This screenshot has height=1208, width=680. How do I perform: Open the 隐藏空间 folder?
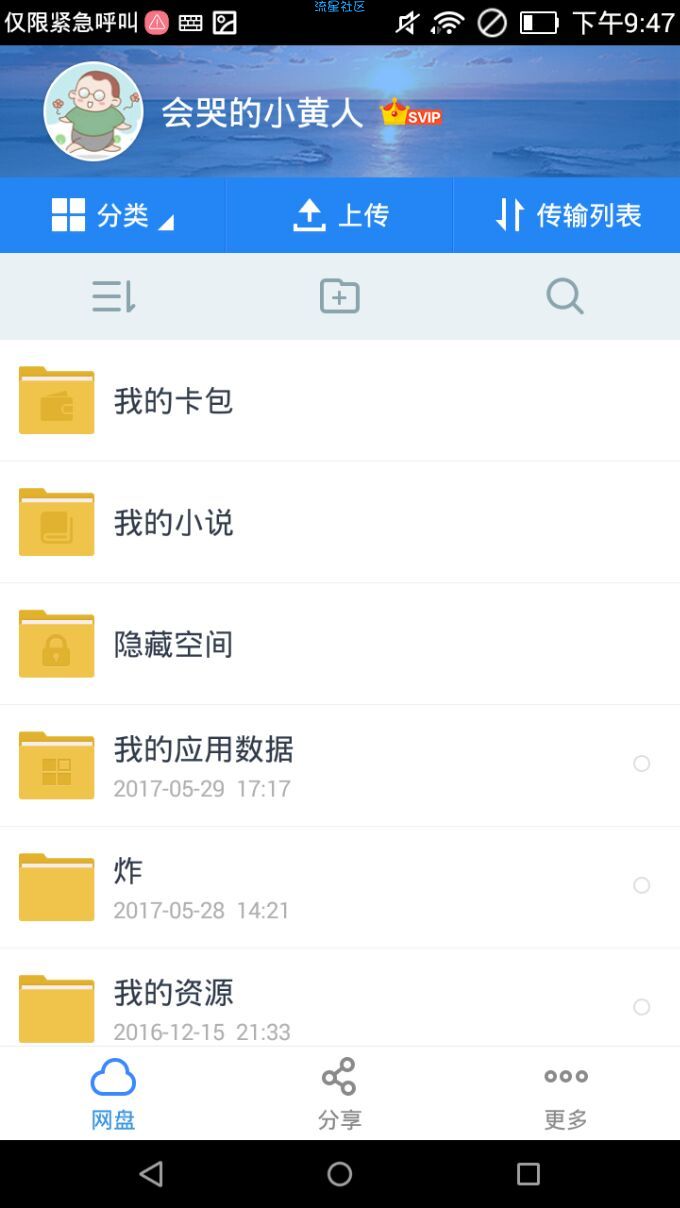click(x=173, y=645)
